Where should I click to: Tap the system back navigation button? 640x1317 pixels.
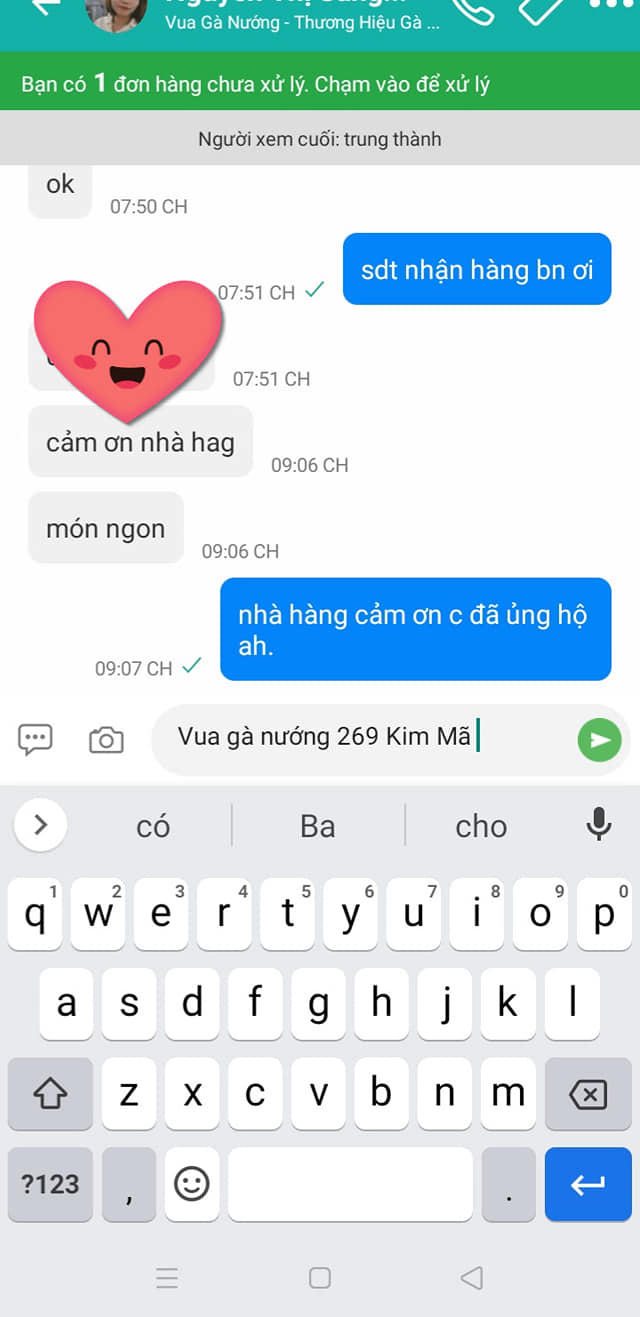[x=471, y=1277]
